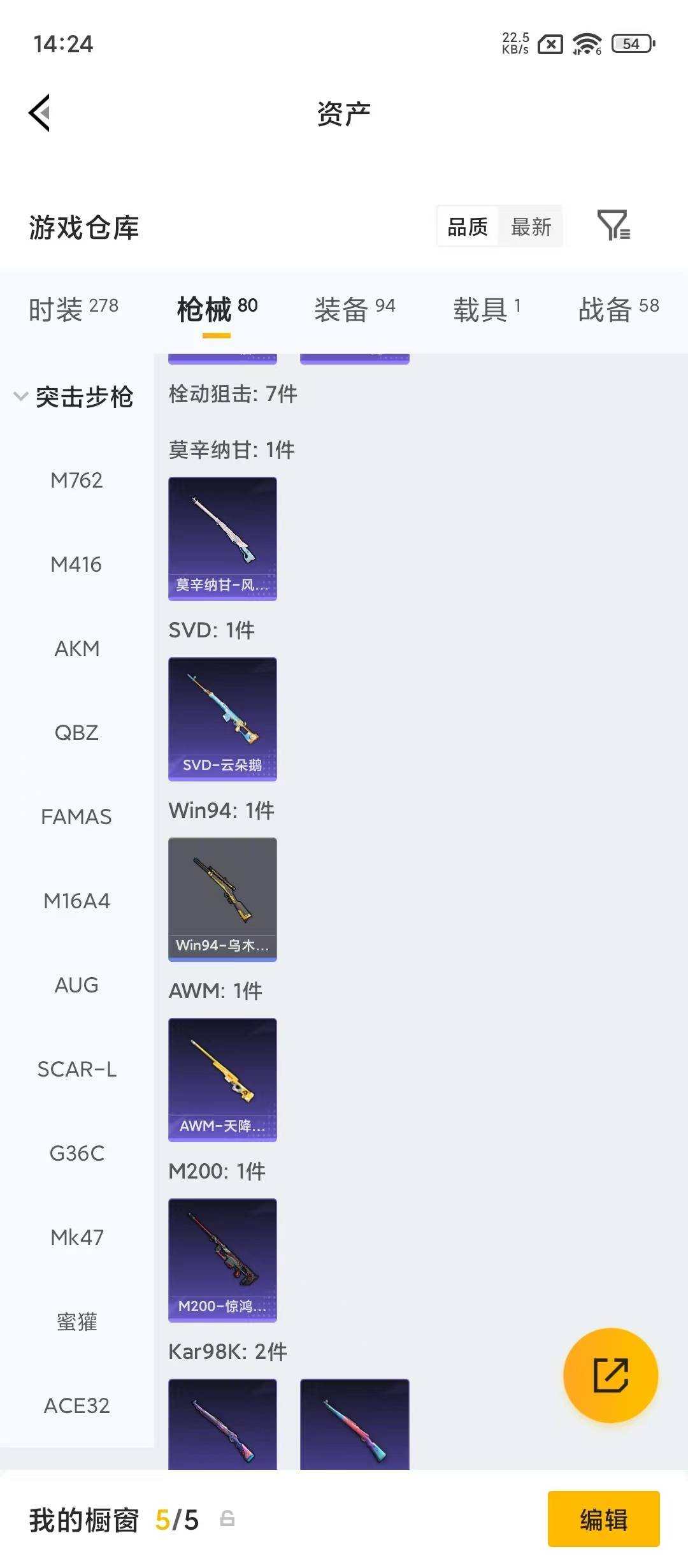
Task: Open the M200-惊鸿 skin card
Action: click(222, 1260)
